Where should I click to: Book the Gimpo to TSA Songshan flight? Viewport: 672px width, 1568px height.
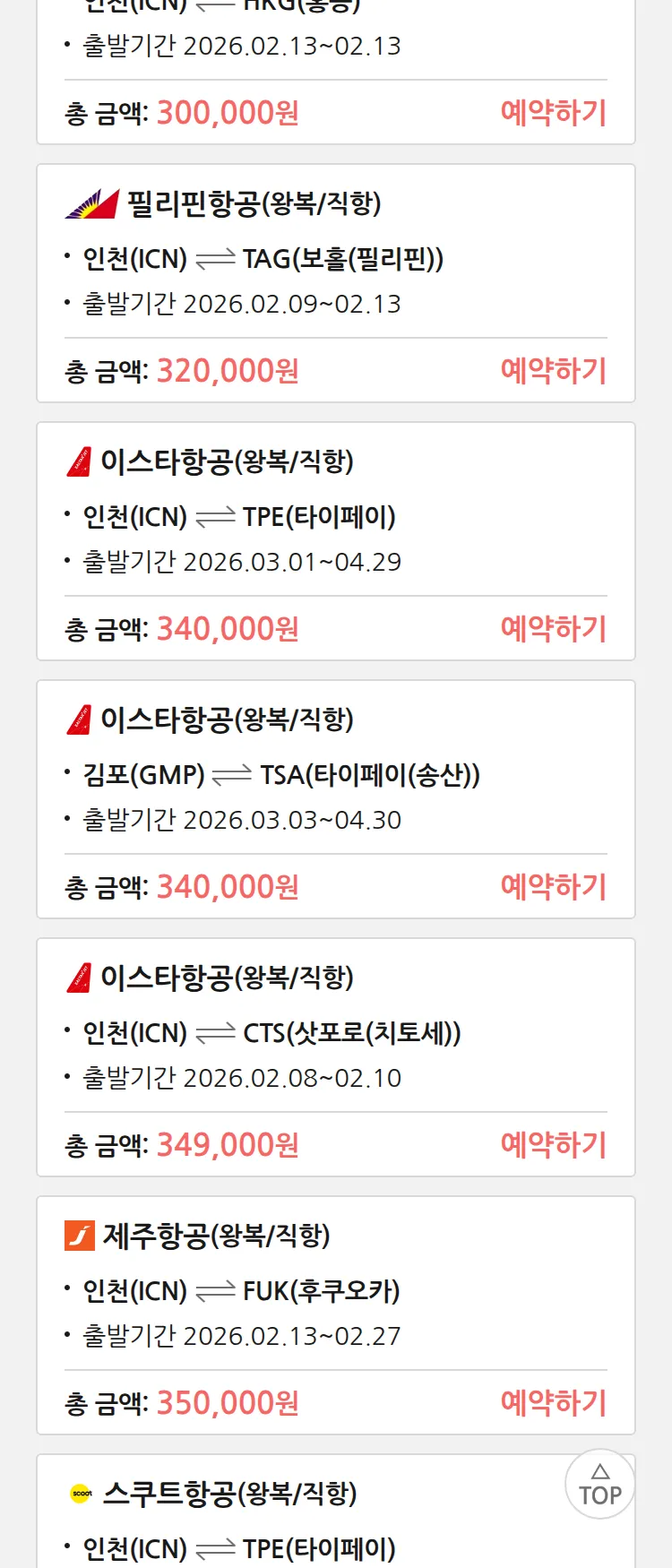(553, 887)
